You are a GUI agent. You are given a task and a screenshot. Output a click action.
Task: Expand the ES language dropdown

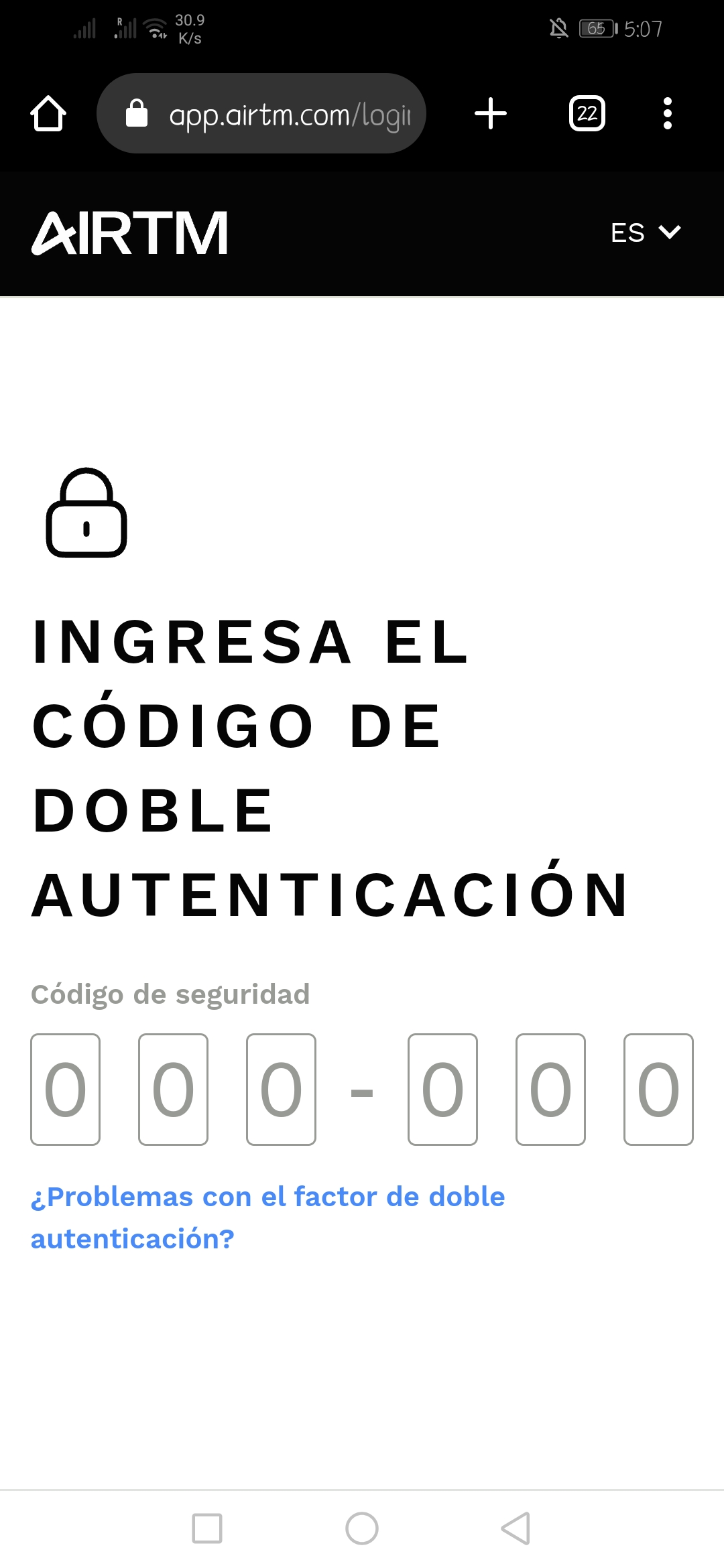click(x=645, y=233)
